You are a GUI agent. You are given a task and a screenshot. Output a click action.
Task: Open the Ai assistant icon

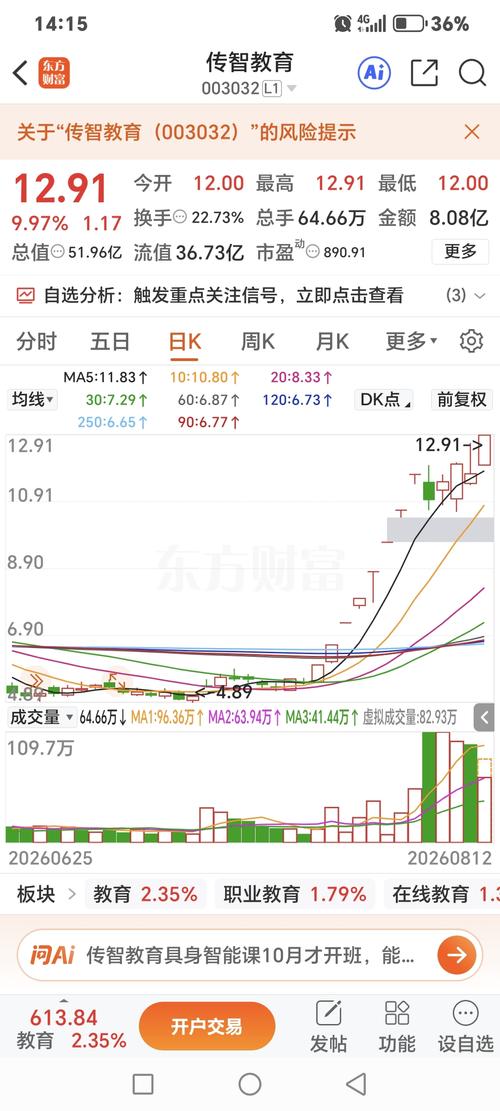pyautogui.click(x=374, y=72)
